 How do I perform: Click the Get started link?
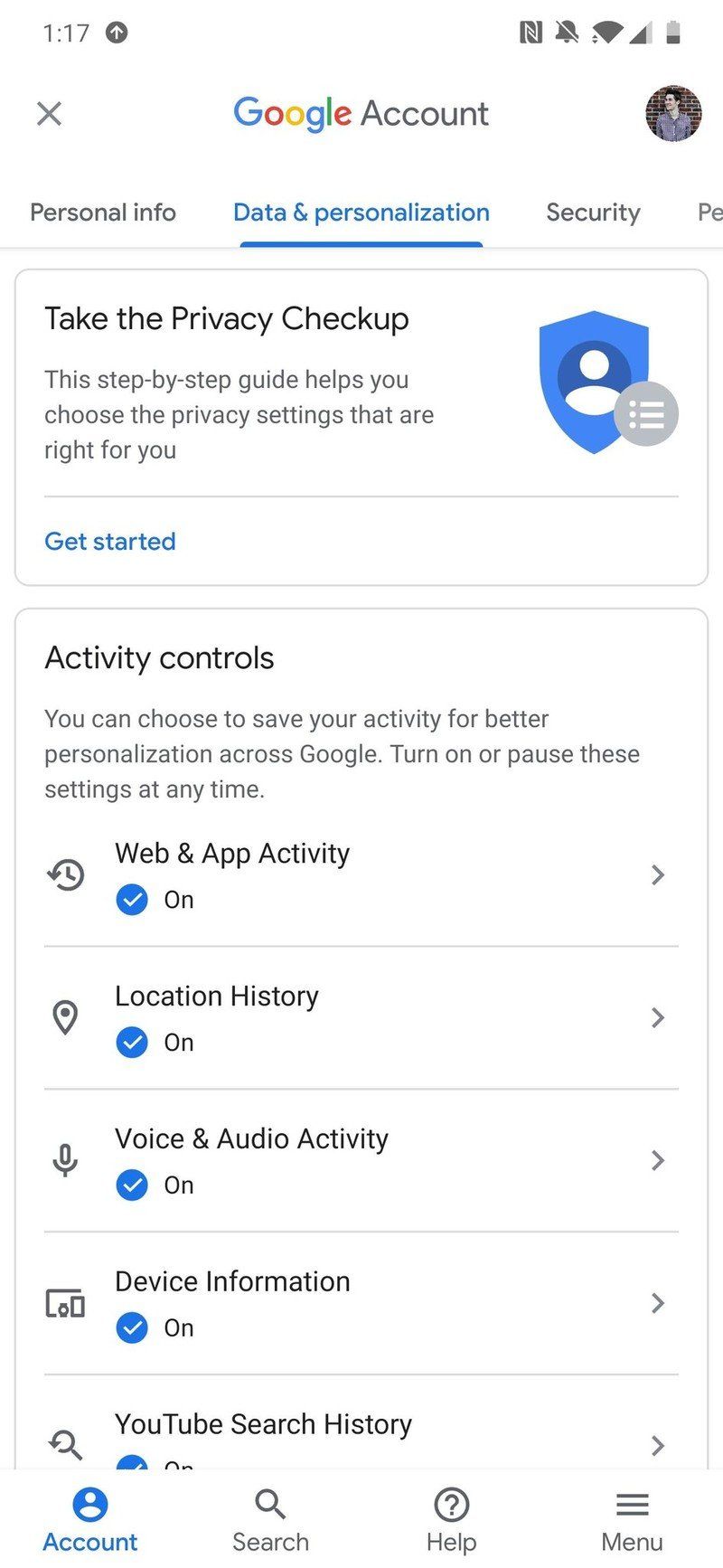tap(109, 541)
